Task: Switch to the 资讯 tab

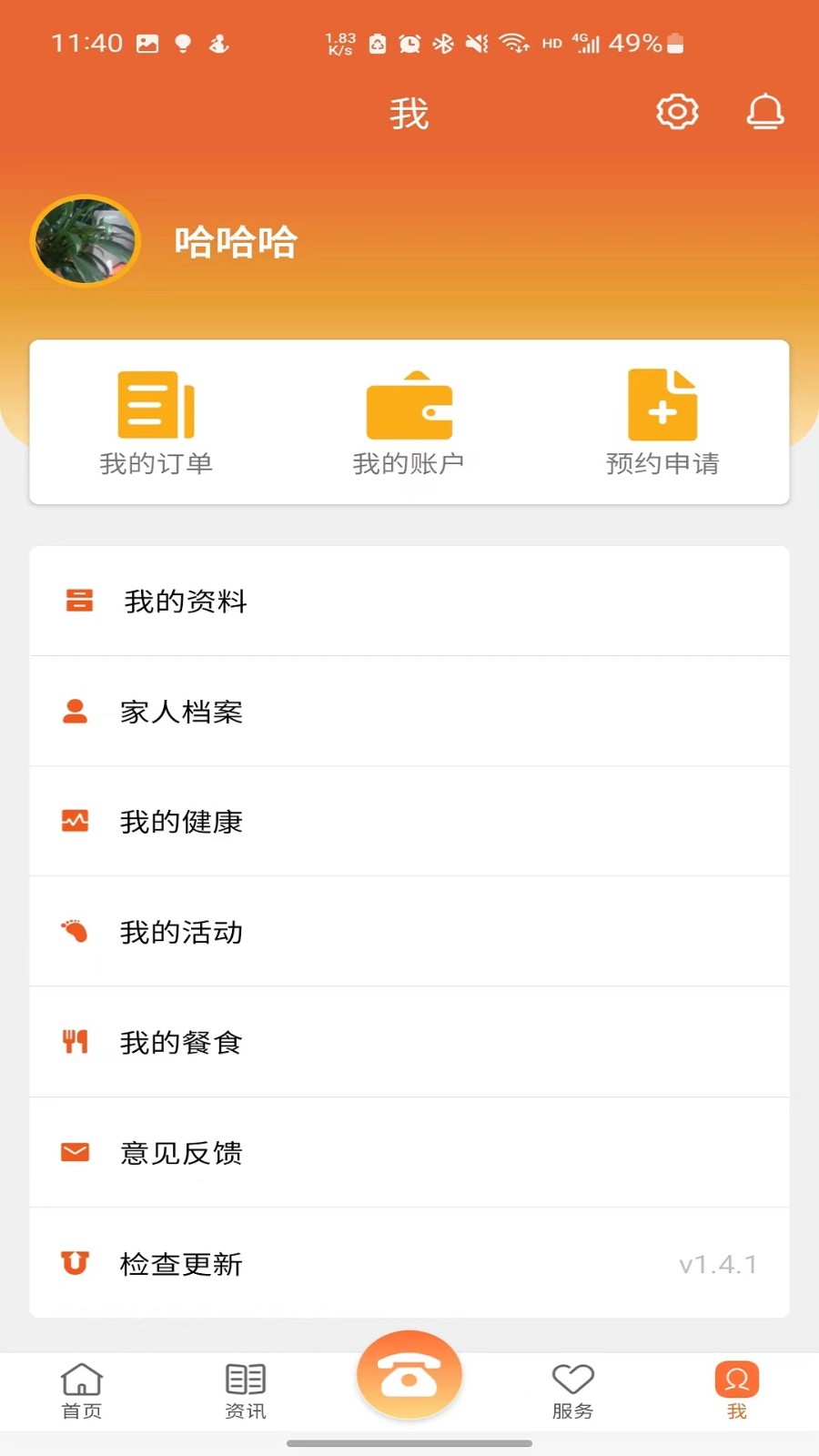Action: click(246, 1390)
